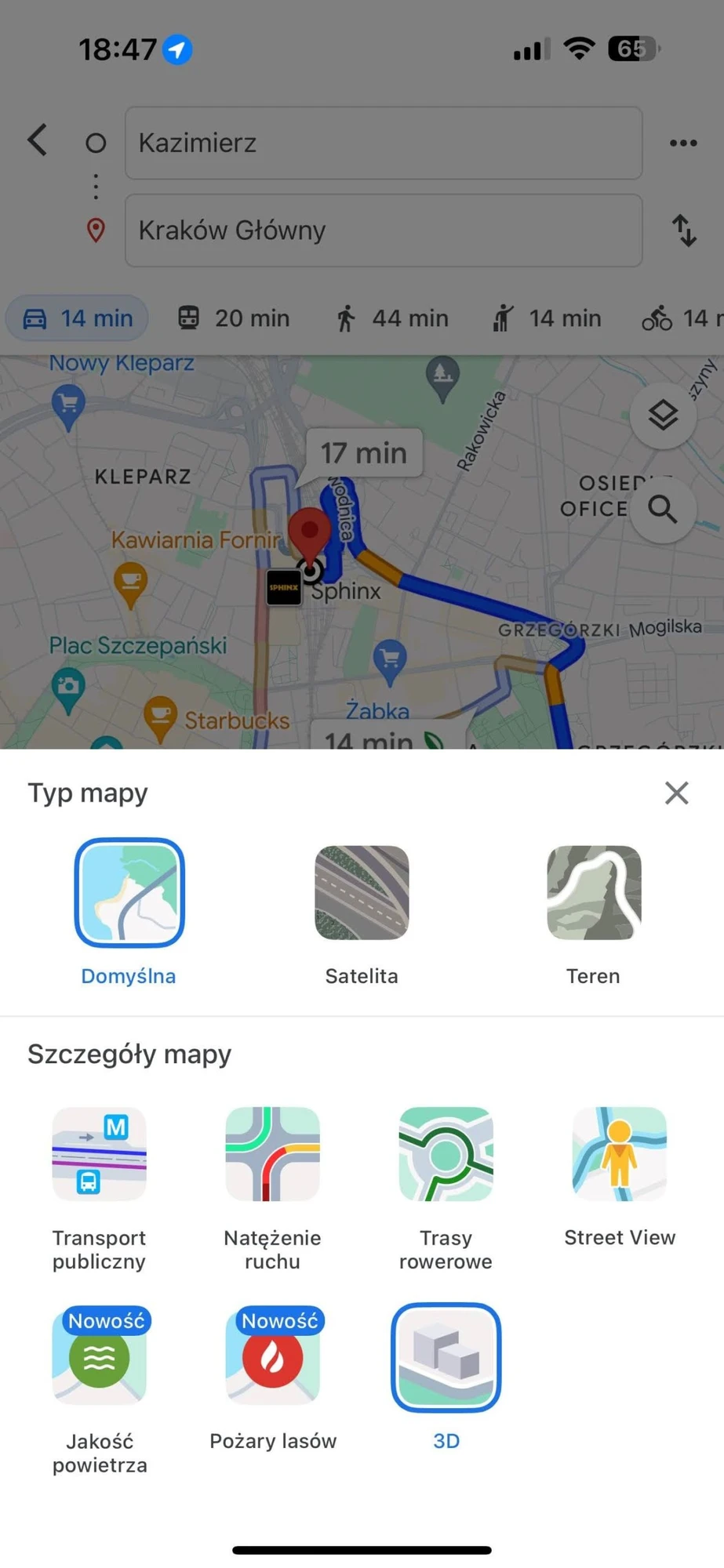Go back with the arrow
This screenshot has height=1568, width=724.
tap(37, 141)
